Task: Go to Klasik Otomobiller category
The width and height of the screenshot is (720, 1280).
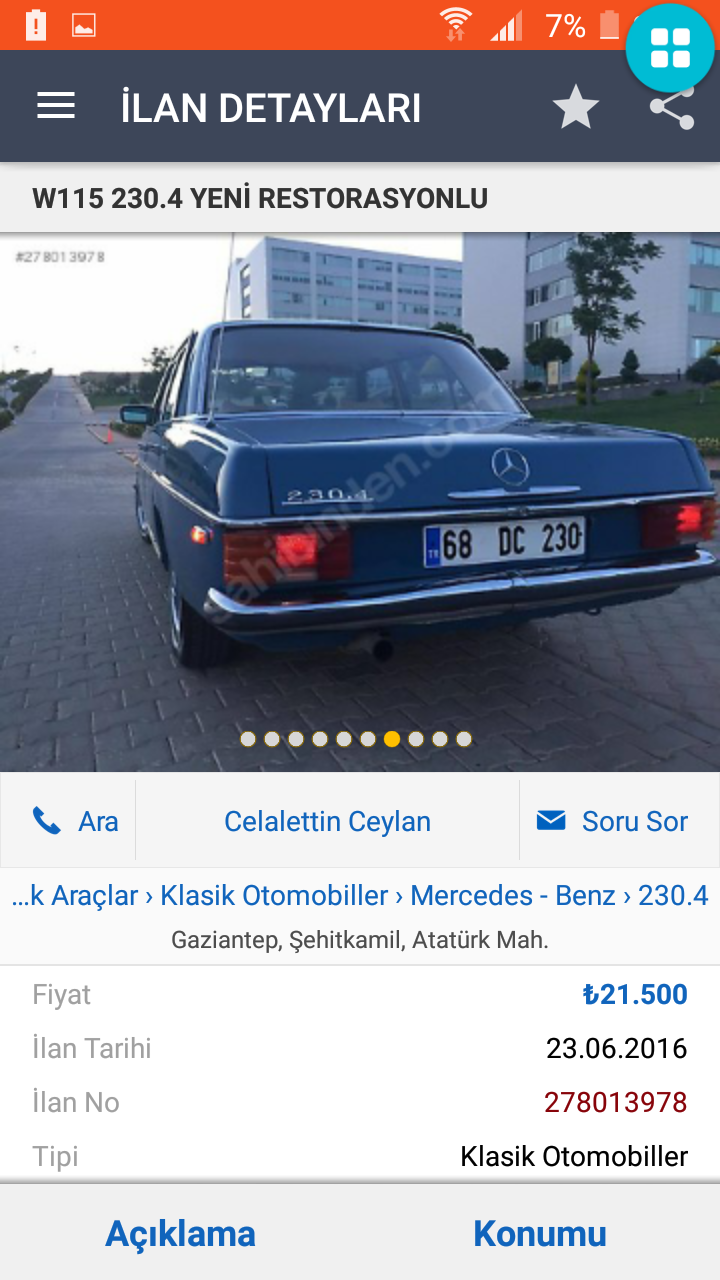Action: click(274, 895)
